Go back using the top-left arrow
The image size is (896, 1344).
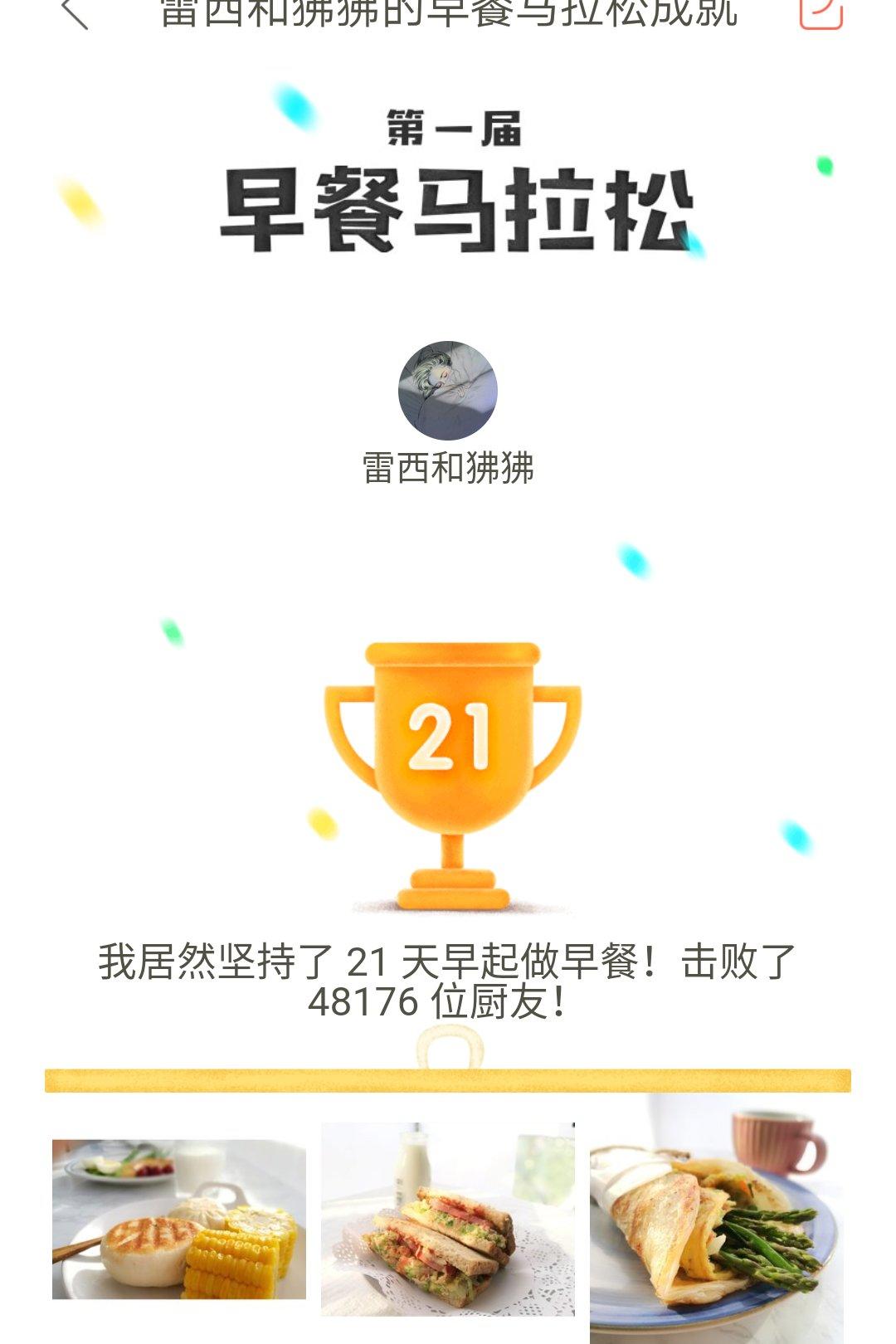[75, 12]
